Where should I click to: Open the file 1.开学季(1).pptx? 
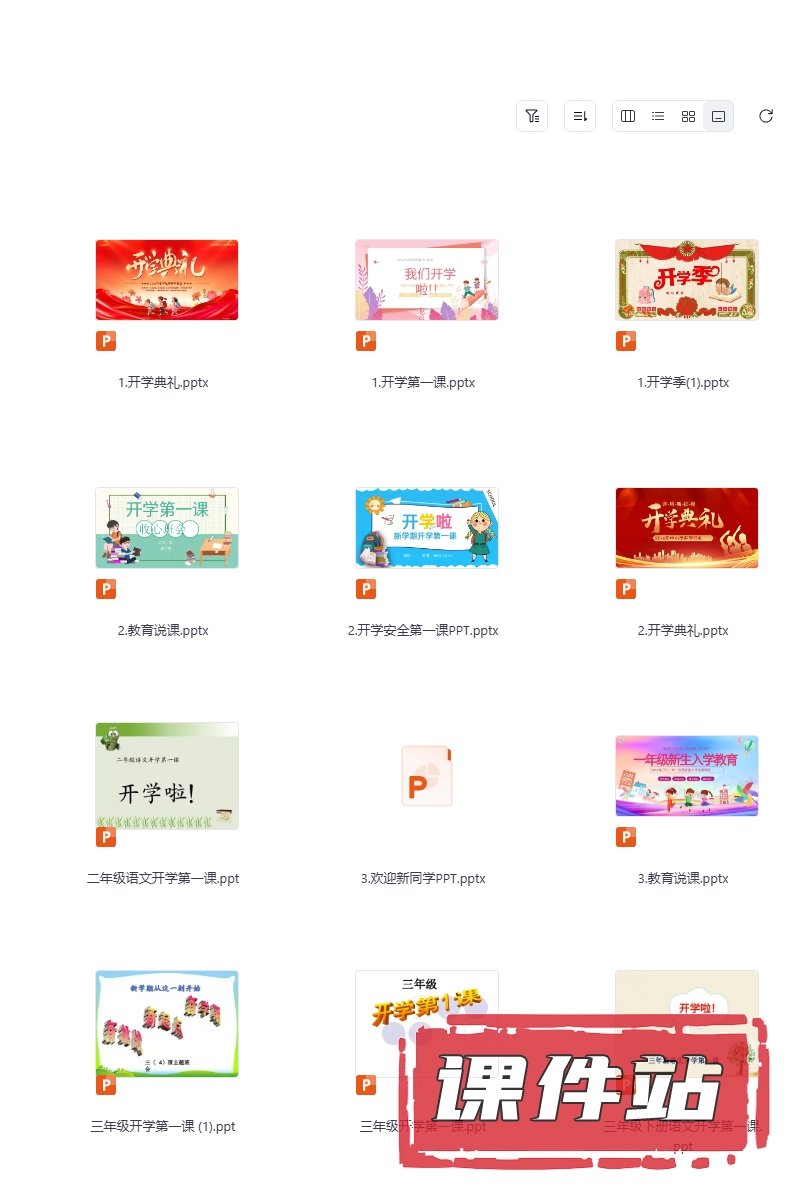coord(687,280)
